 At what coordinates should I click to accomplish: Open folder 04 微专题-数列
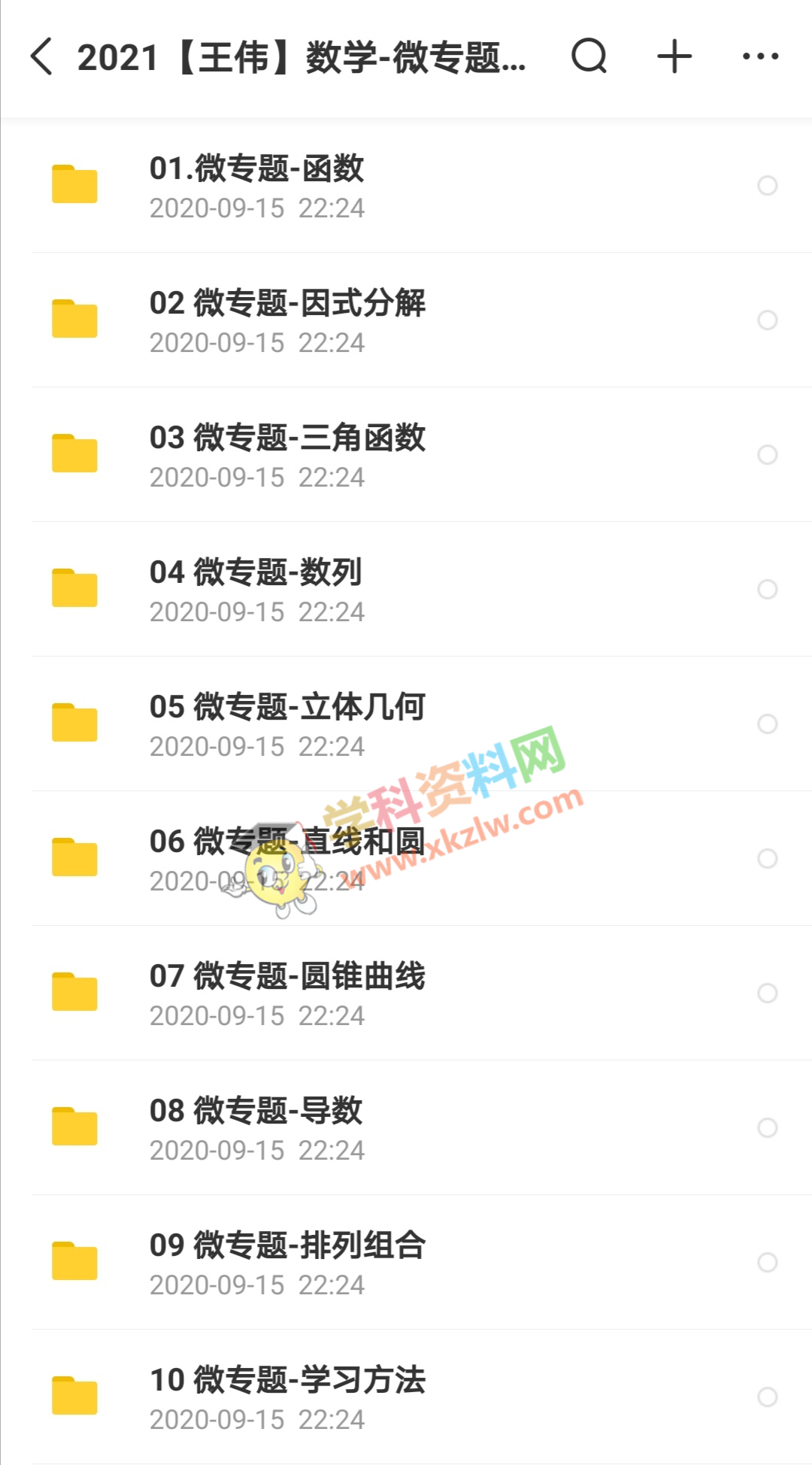click(406, 590)
